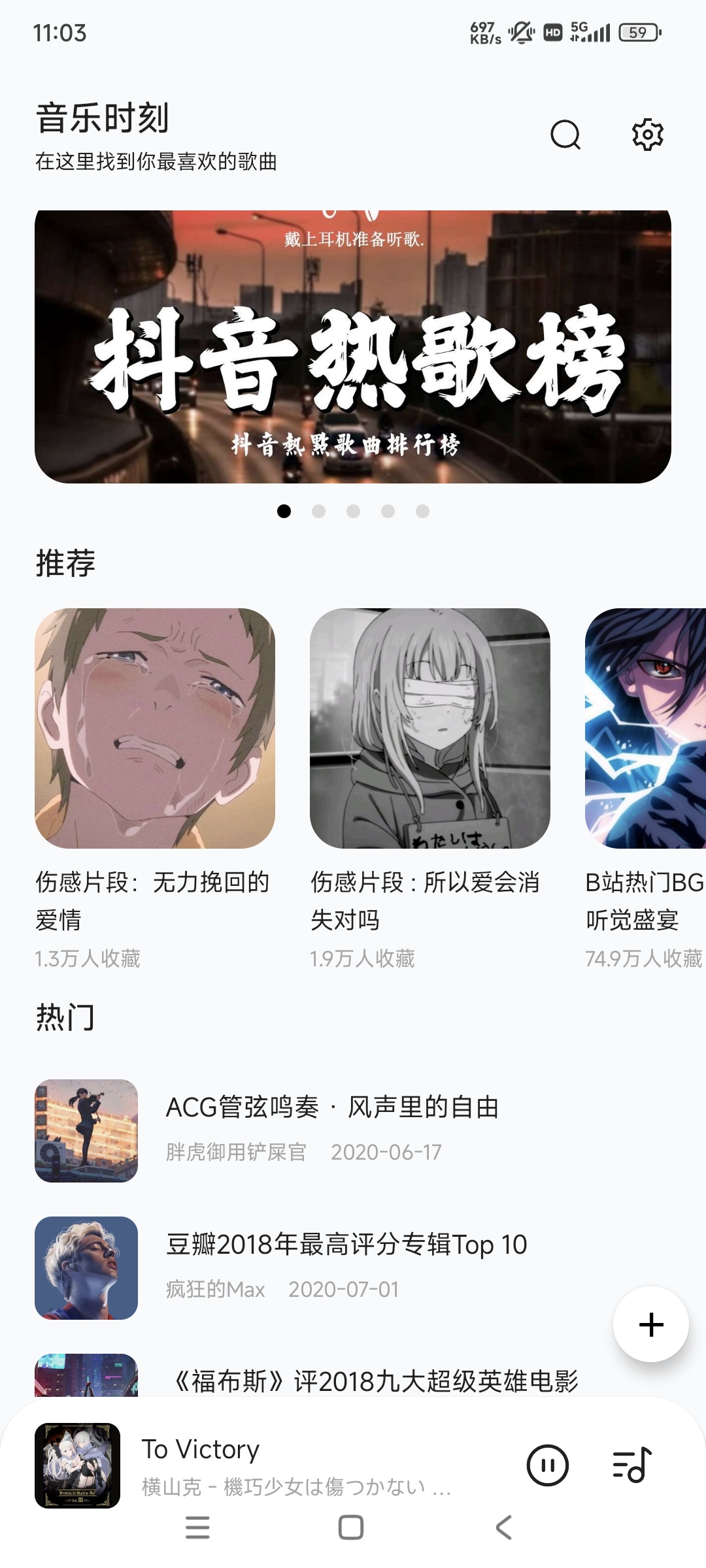Open the search icon

coord(565,135)
